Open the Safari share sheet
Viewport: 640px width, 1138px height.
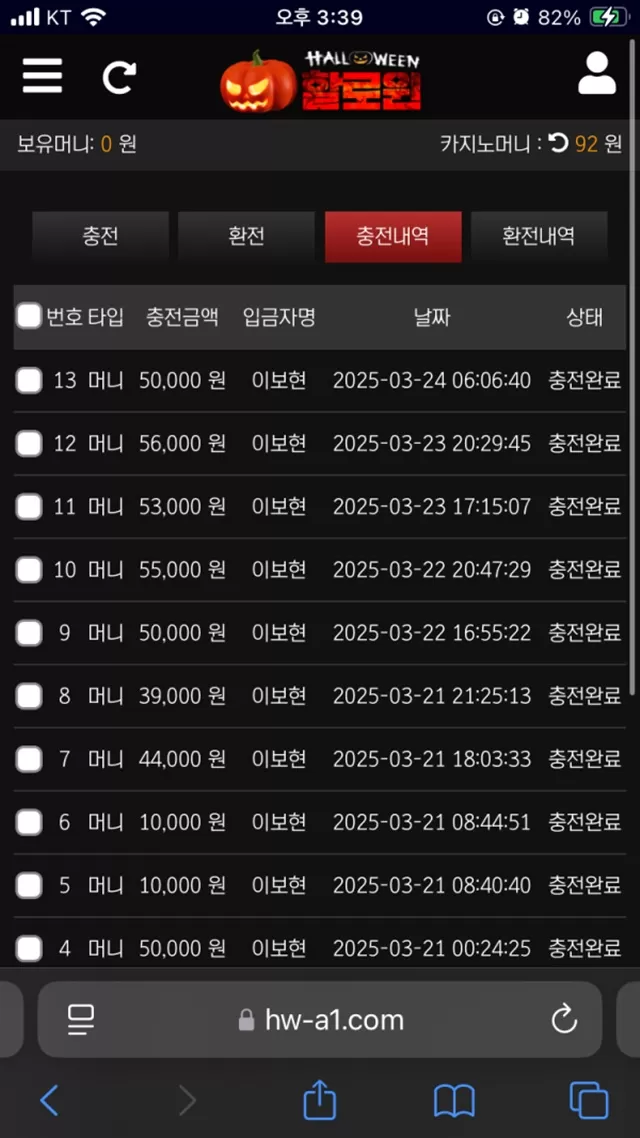pos(320,1099)
